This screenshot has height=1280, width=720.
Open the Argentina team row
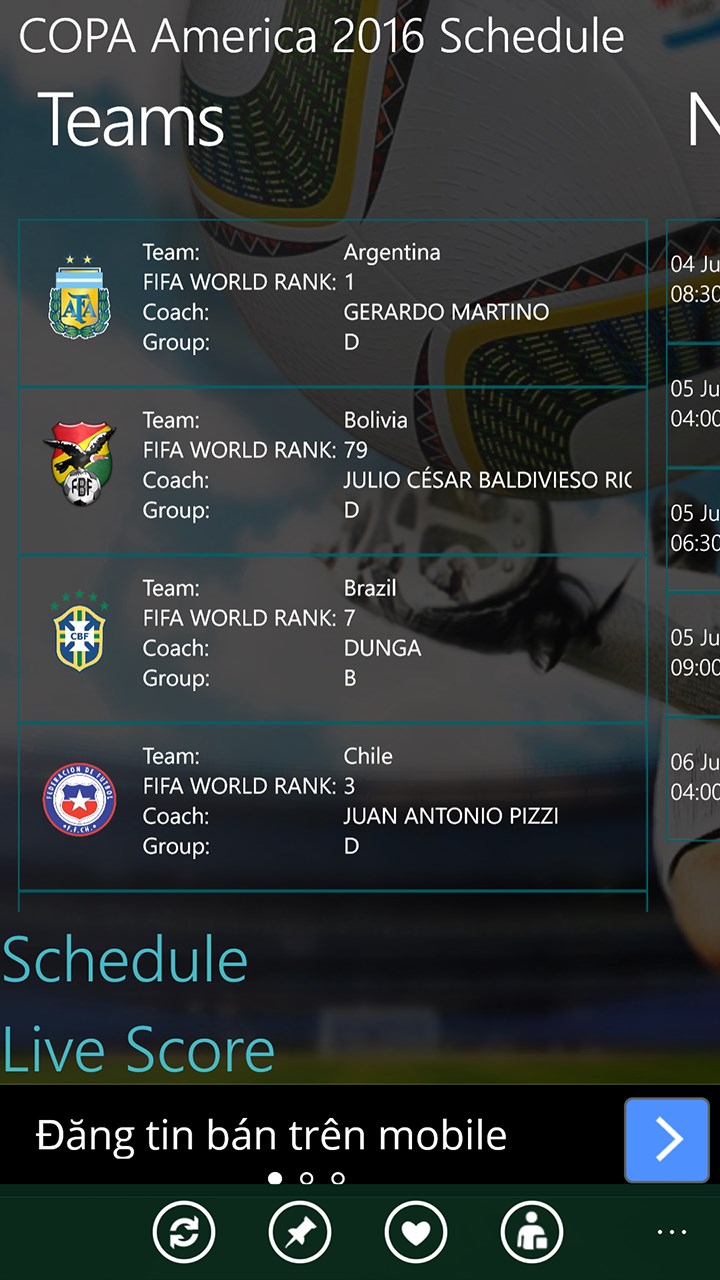click(x=332, y=303)
